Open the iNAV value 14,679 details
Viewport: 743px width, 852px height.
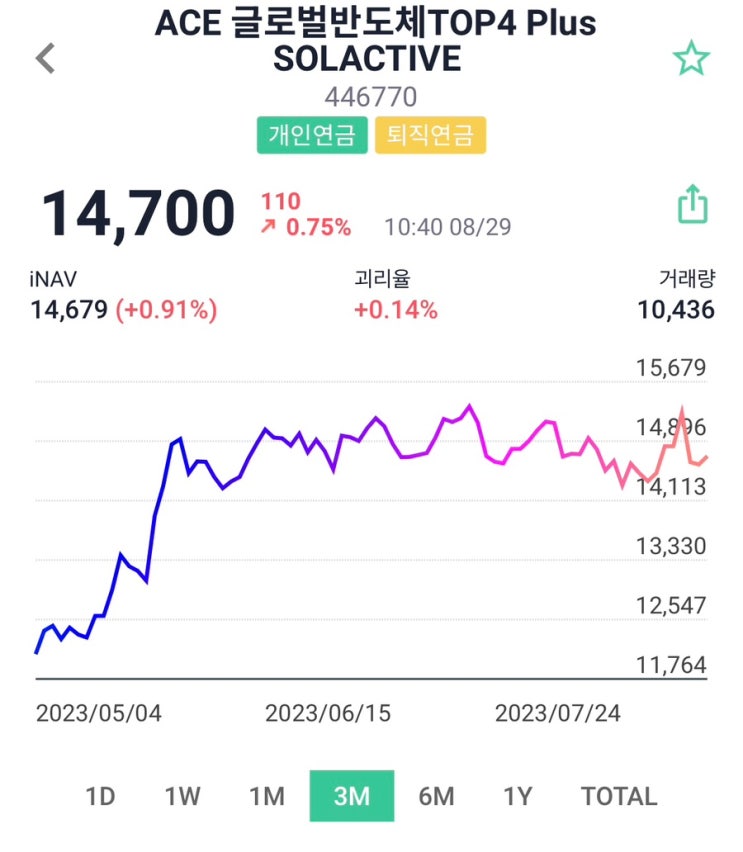pos(69,310)
